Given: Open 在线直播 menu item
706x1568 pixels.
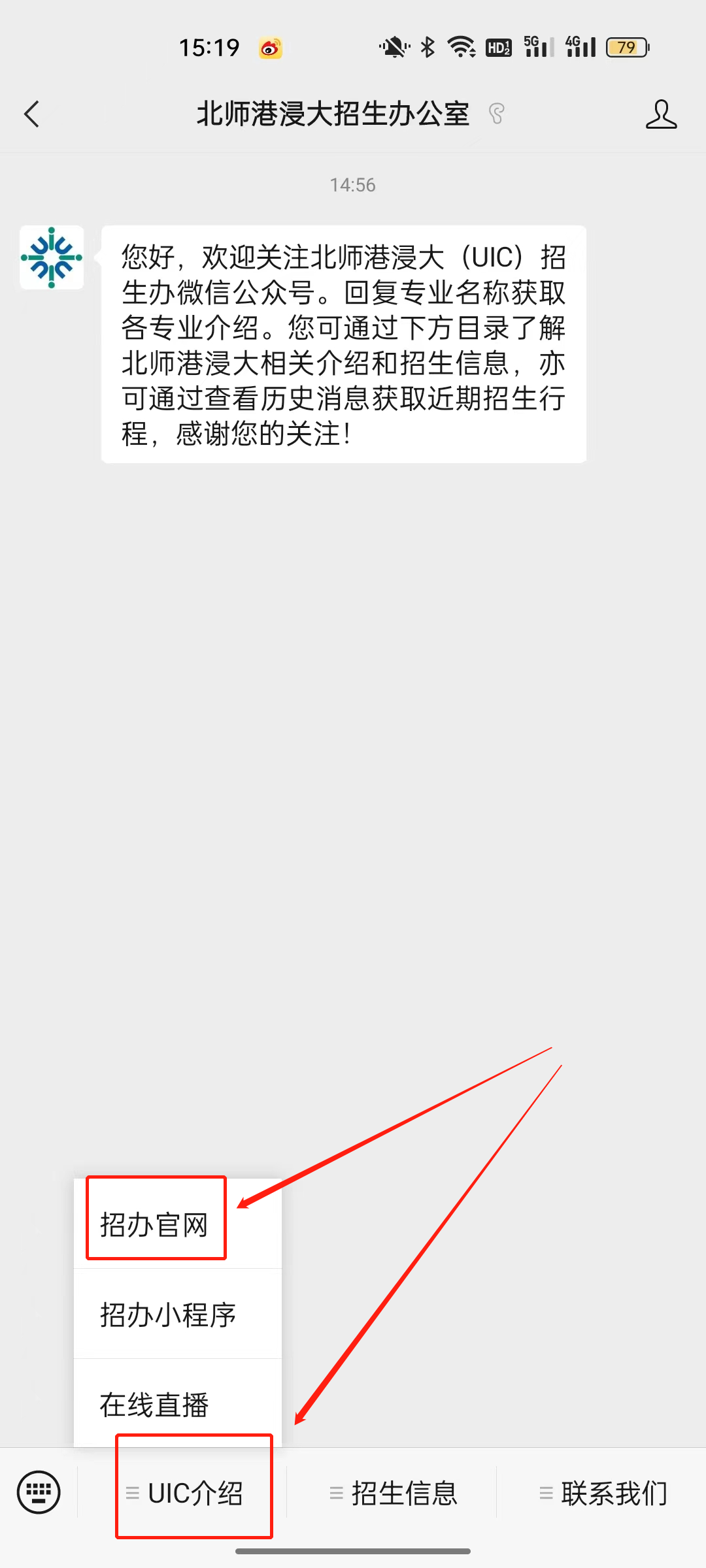Looking at the screenshot, I should tap(155, 1405).
